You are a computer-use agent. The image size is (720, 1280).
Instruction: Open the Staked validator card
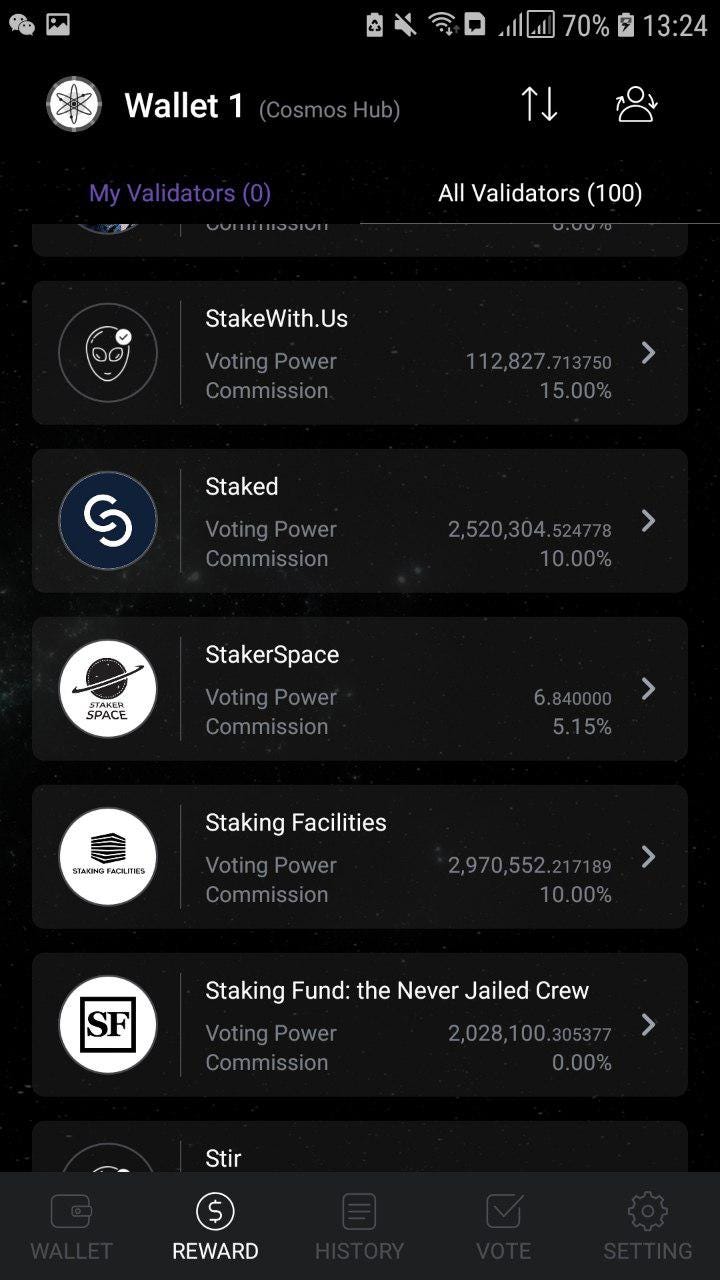pyautogui.click(x=360, y=521)
